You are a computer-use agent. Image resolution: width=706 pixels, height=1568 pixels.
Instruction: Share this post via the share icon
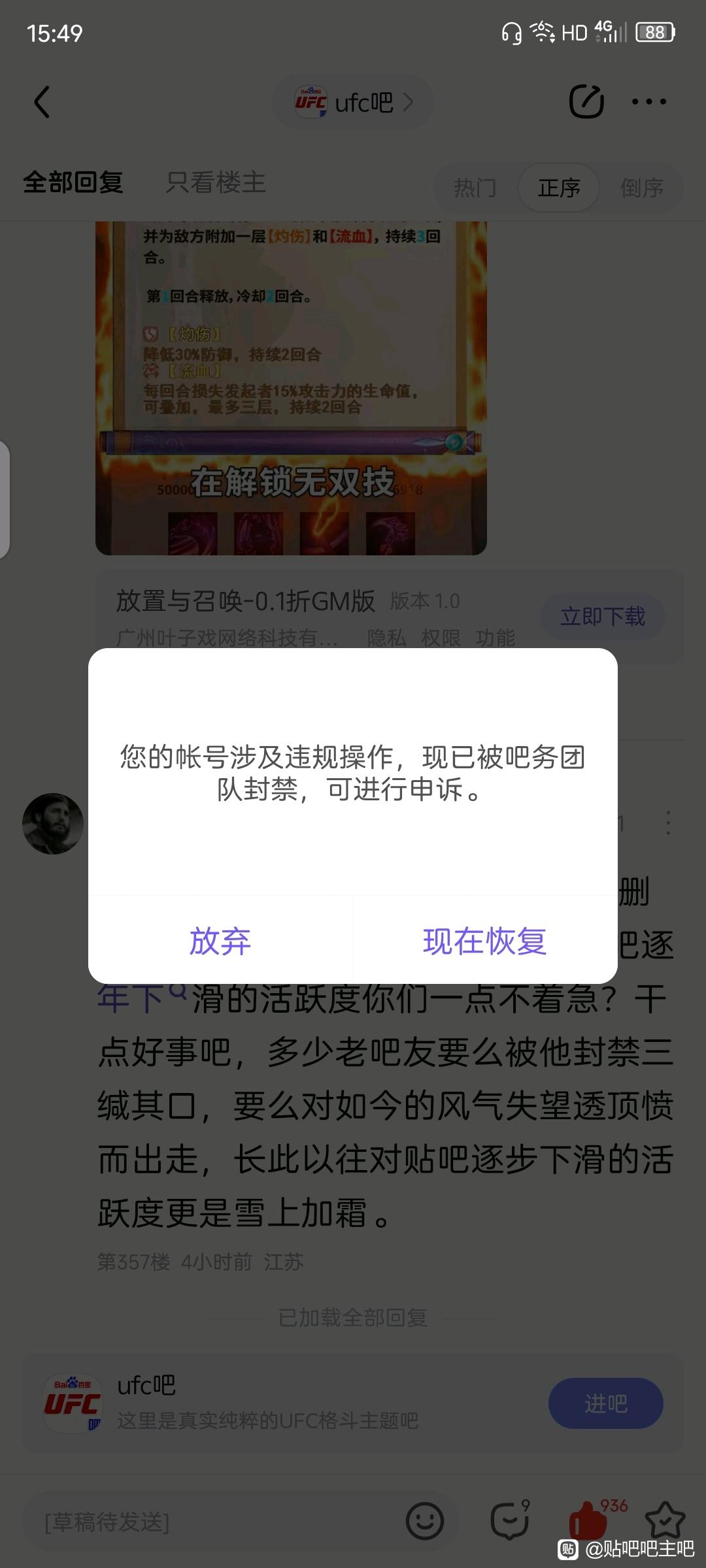[x=586, y=102]
